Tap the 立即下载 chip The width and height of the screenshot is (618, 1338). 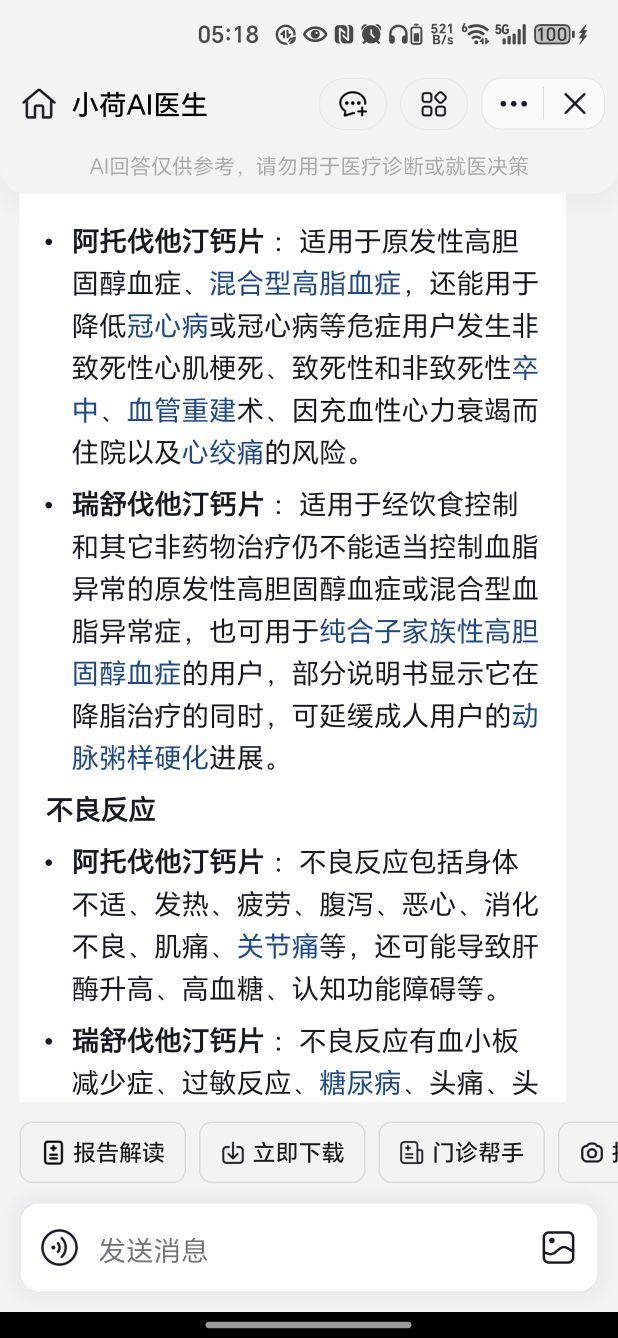[282, 1153]
